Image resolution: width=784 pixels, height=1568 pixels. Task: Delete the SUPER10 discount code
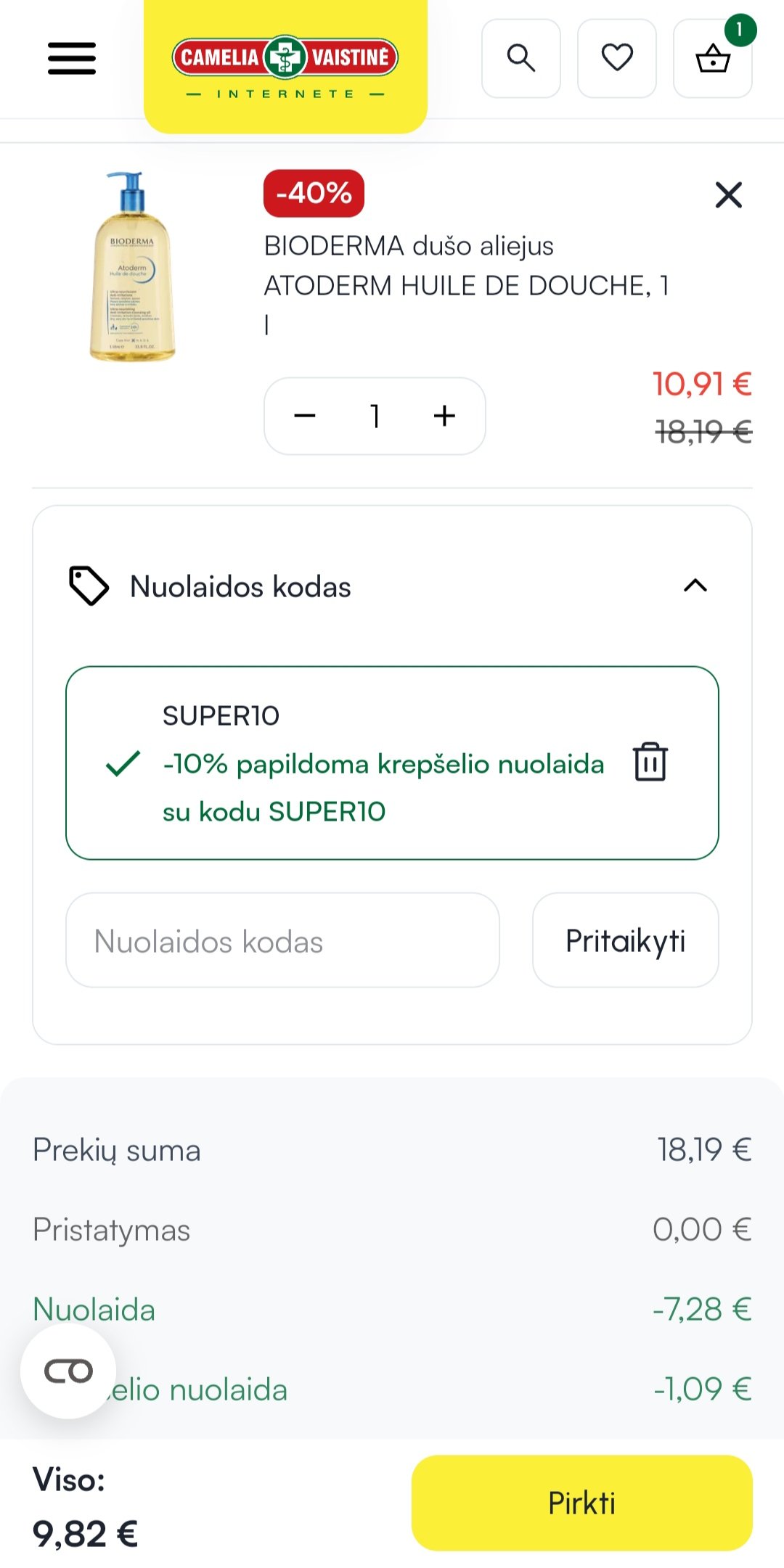(650, 762)
